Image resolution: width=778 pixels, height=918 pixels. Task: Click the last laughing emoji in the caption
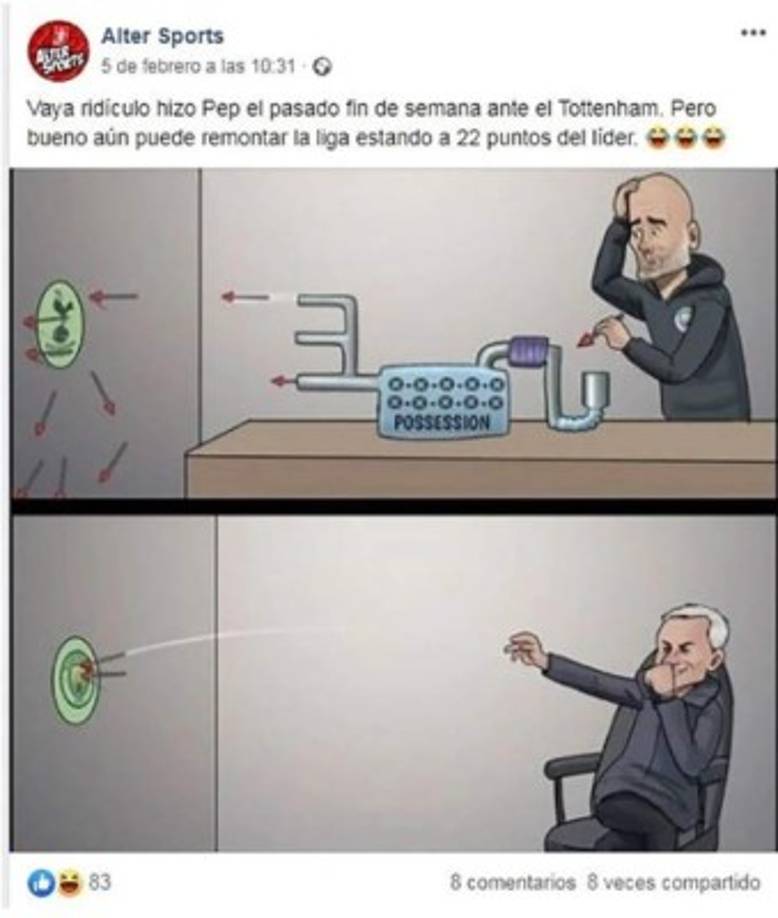click(x=710, y=136)
